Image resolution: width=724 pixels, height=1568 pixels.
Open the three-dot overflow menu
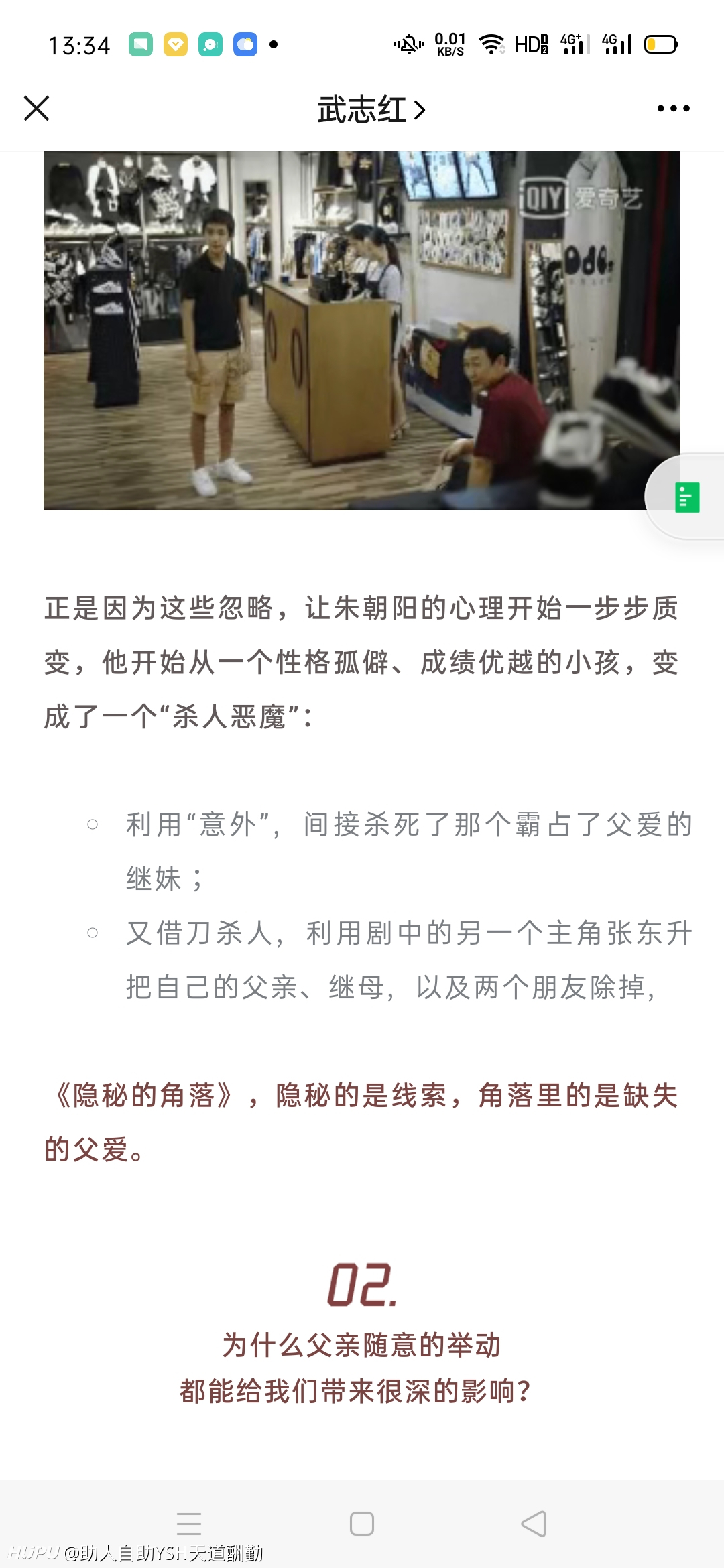[673, 108]
